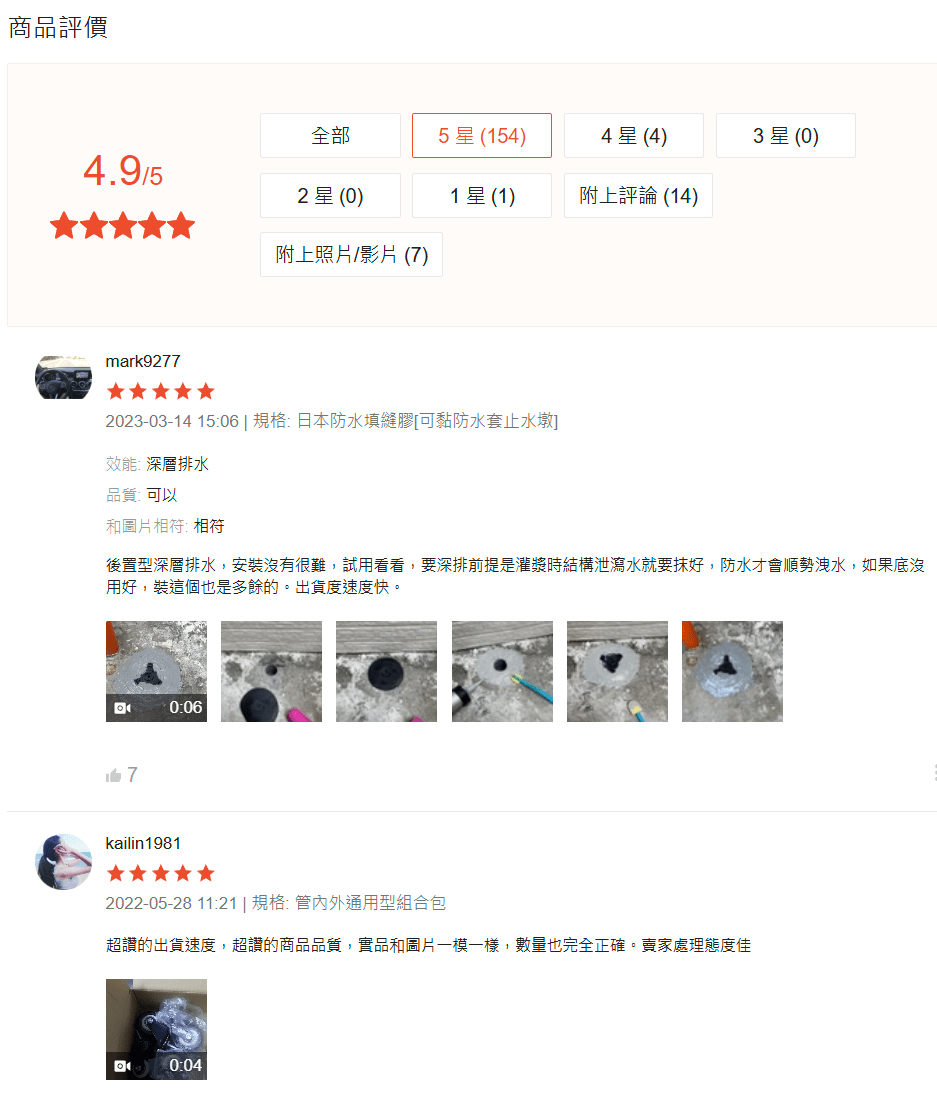Screen dimensions: 937x1094
Task: Open overflow menu on mark9277's review
Action: point(933,772)
